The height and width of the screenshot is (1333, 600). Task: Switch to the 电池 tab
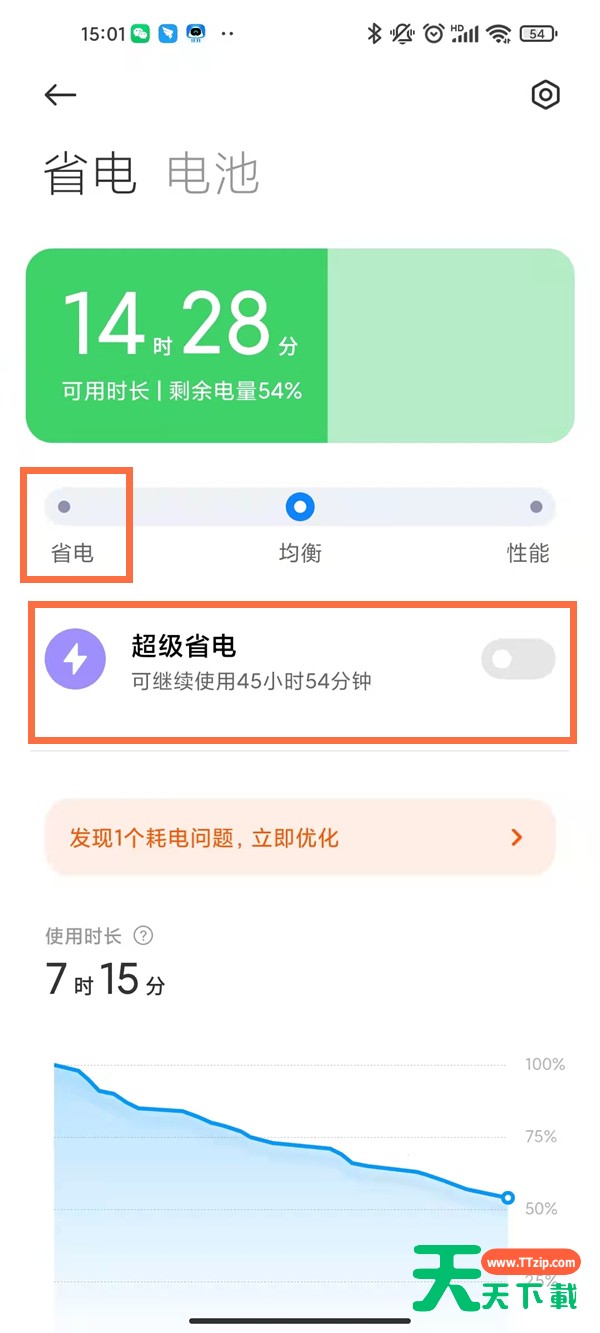(213, 173)
